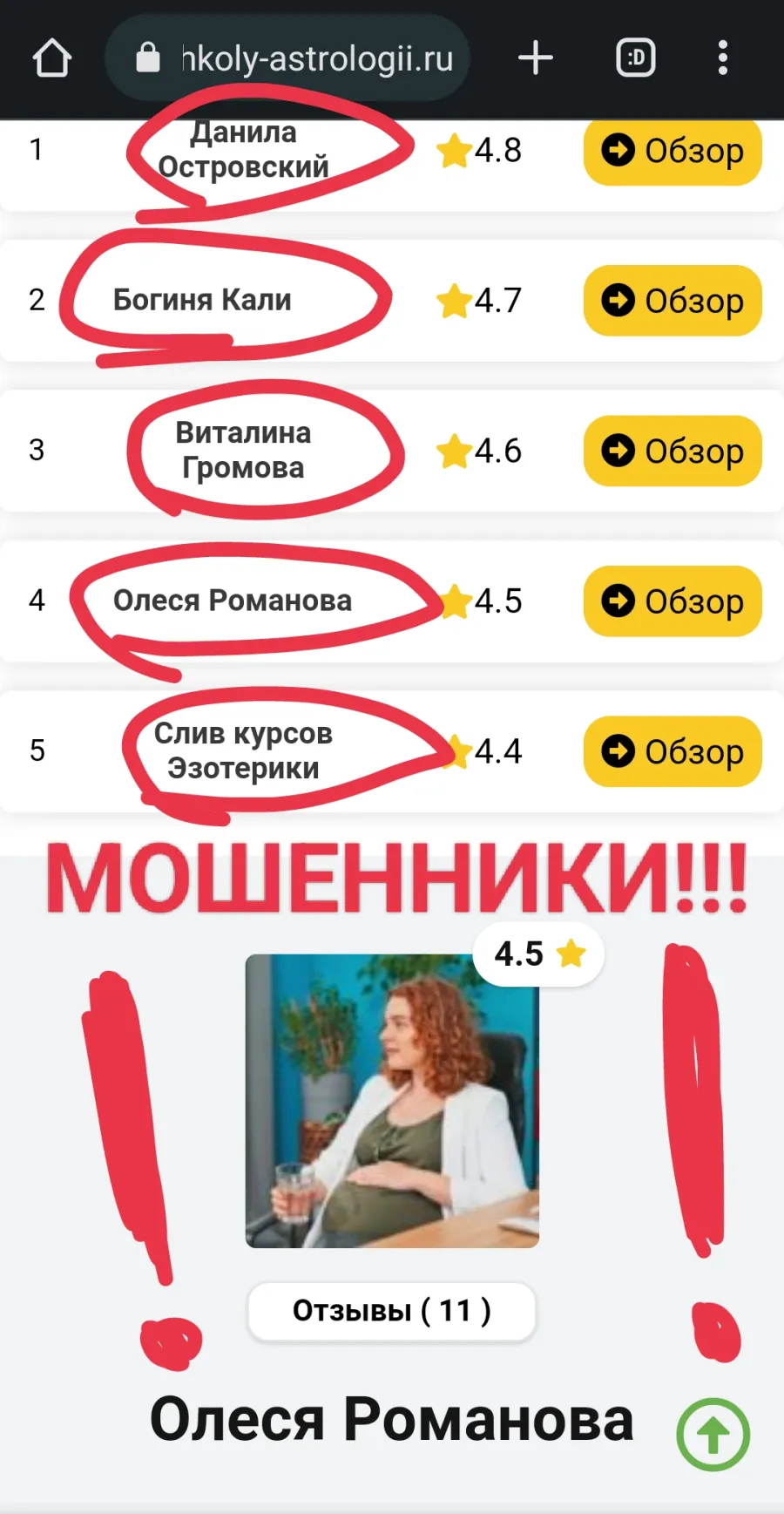Tap the green scroll-to-top arrow

click(713, 1435)
